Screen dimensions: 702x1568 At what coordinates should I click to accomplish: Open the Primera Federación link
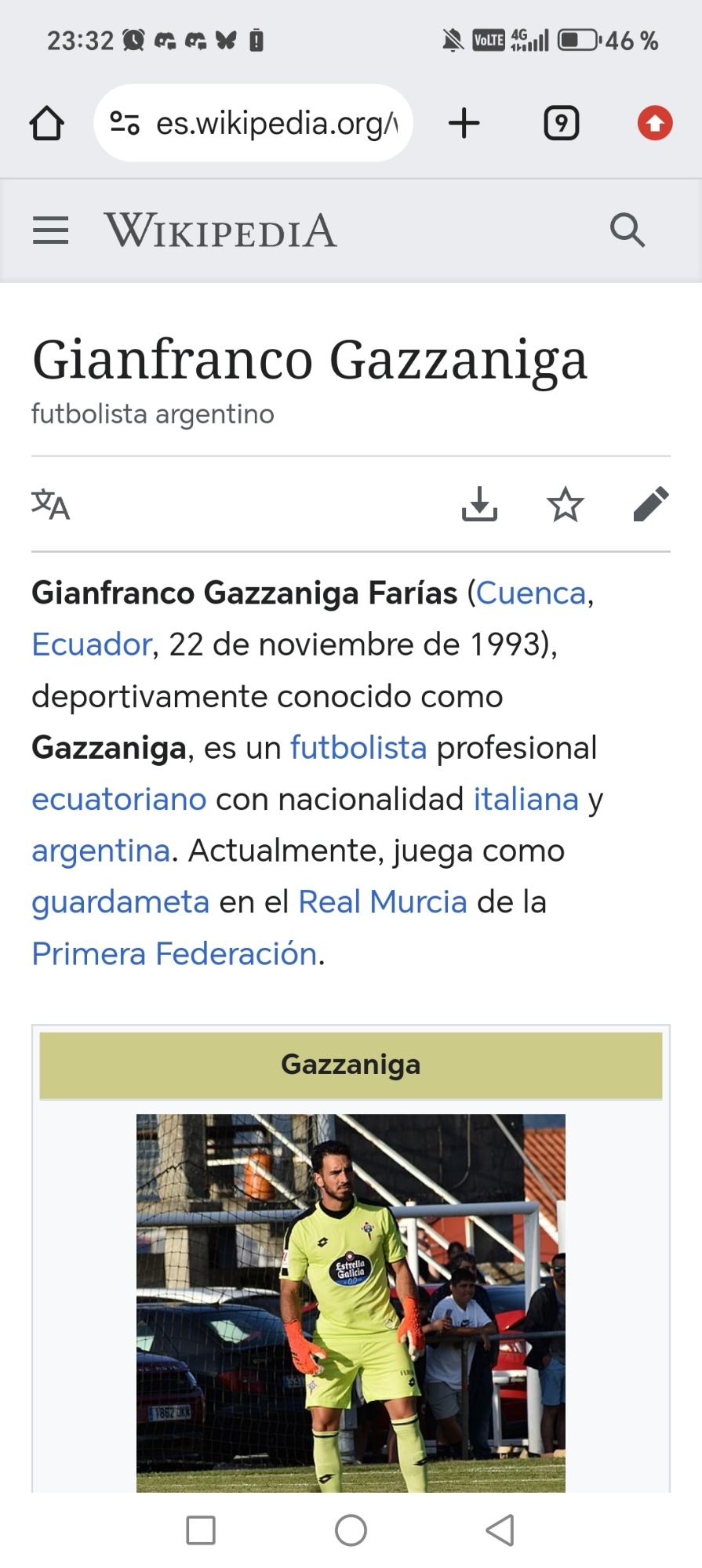click(174, 954)
